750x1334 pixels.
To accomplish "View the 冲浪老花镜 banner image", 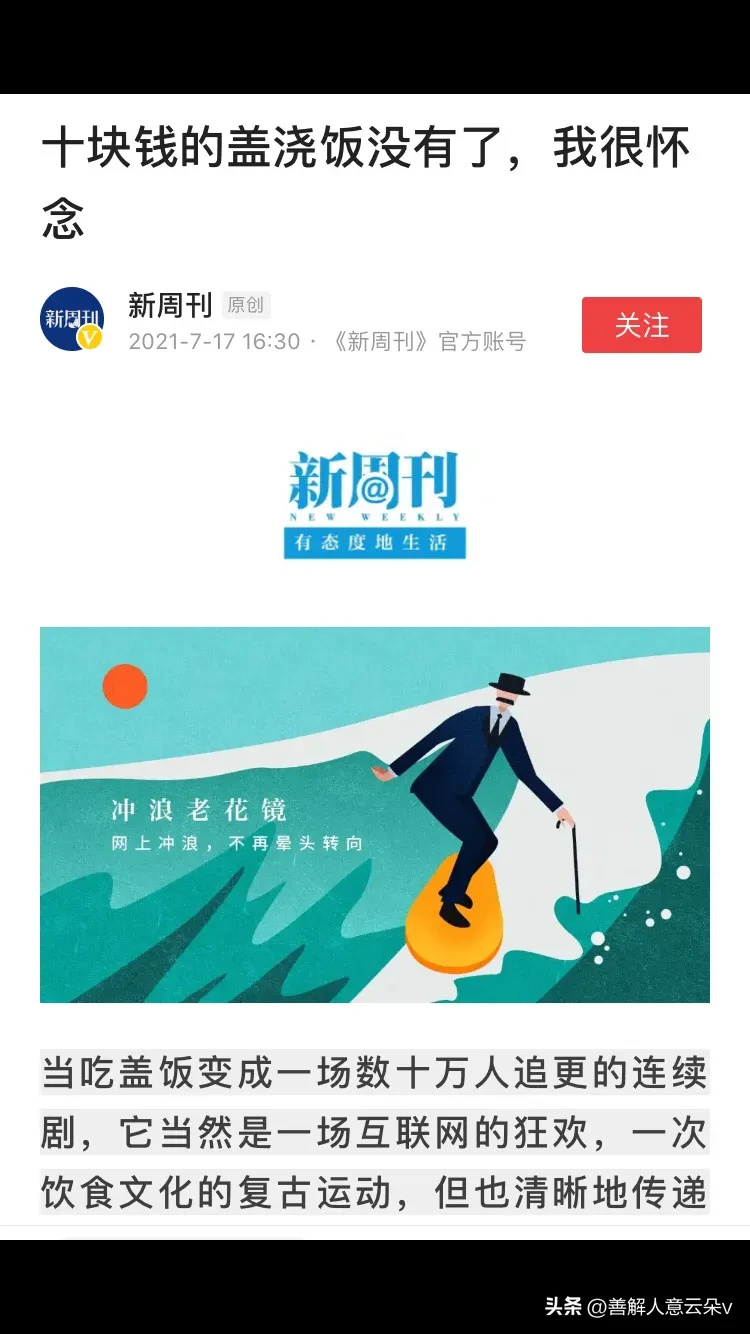I will tap(375, 814).
